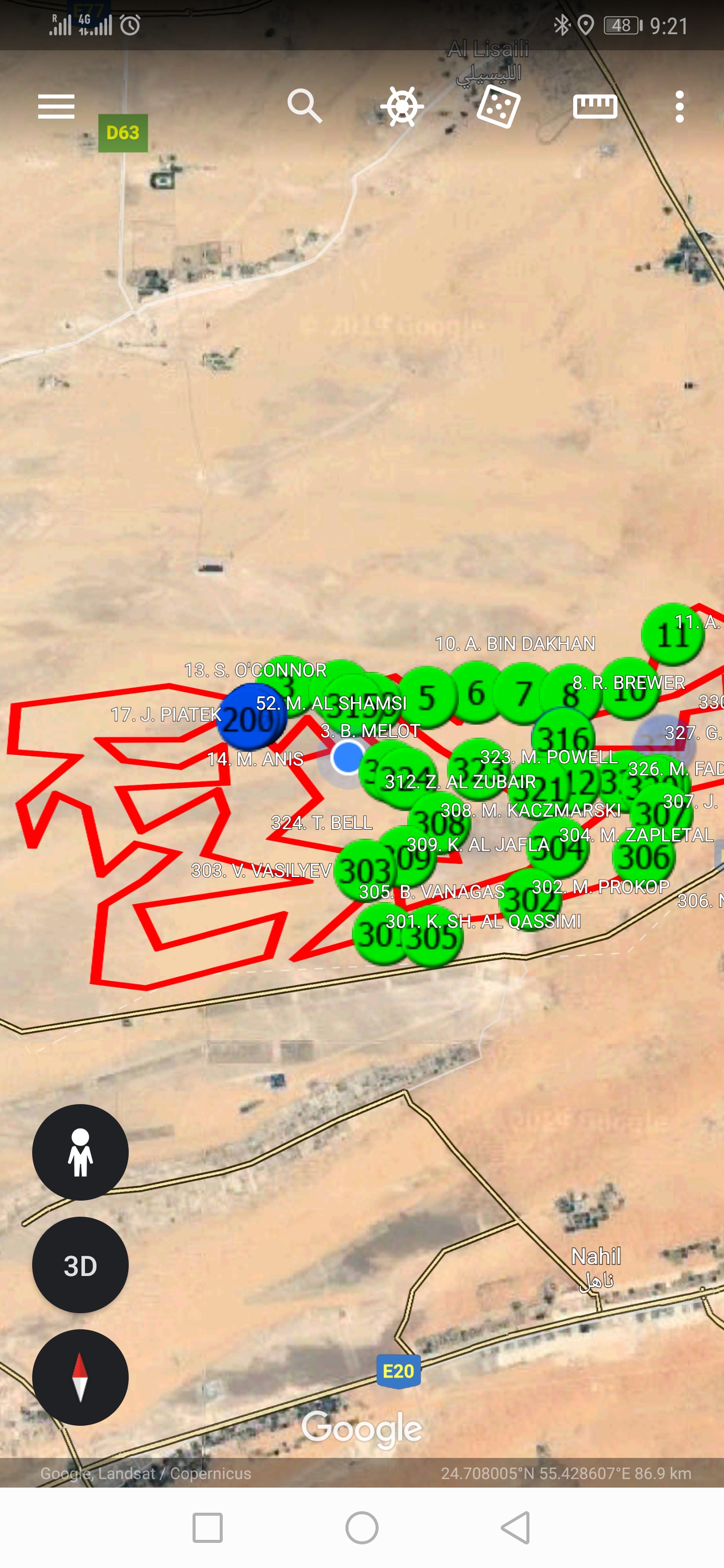
Task: Open the hamburger drawer menu
Action: click(56, 107)
